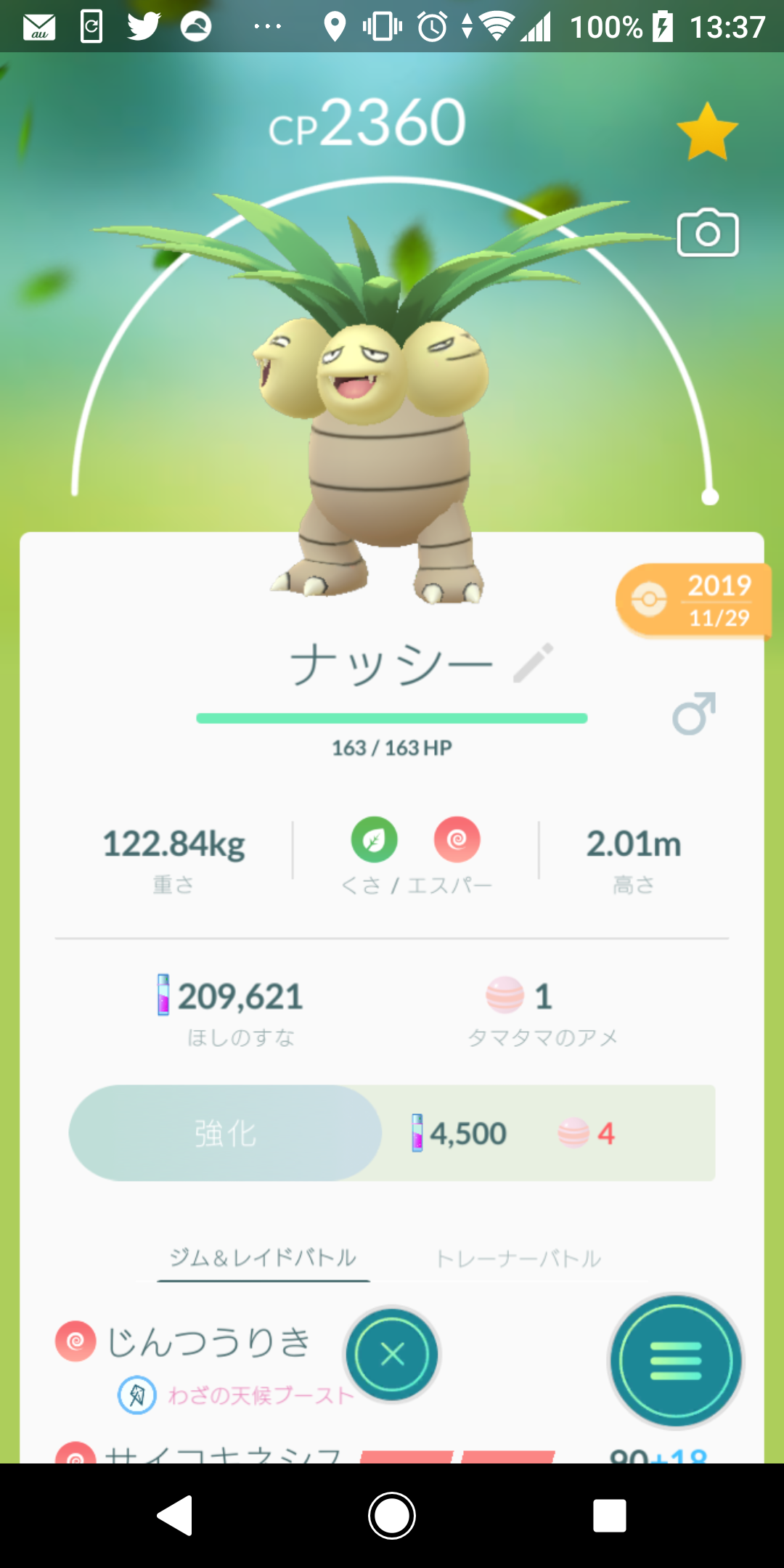Switch to the ジム&レイドバトル tab
Screen dimensions: 784x1568
(264, 1258)
